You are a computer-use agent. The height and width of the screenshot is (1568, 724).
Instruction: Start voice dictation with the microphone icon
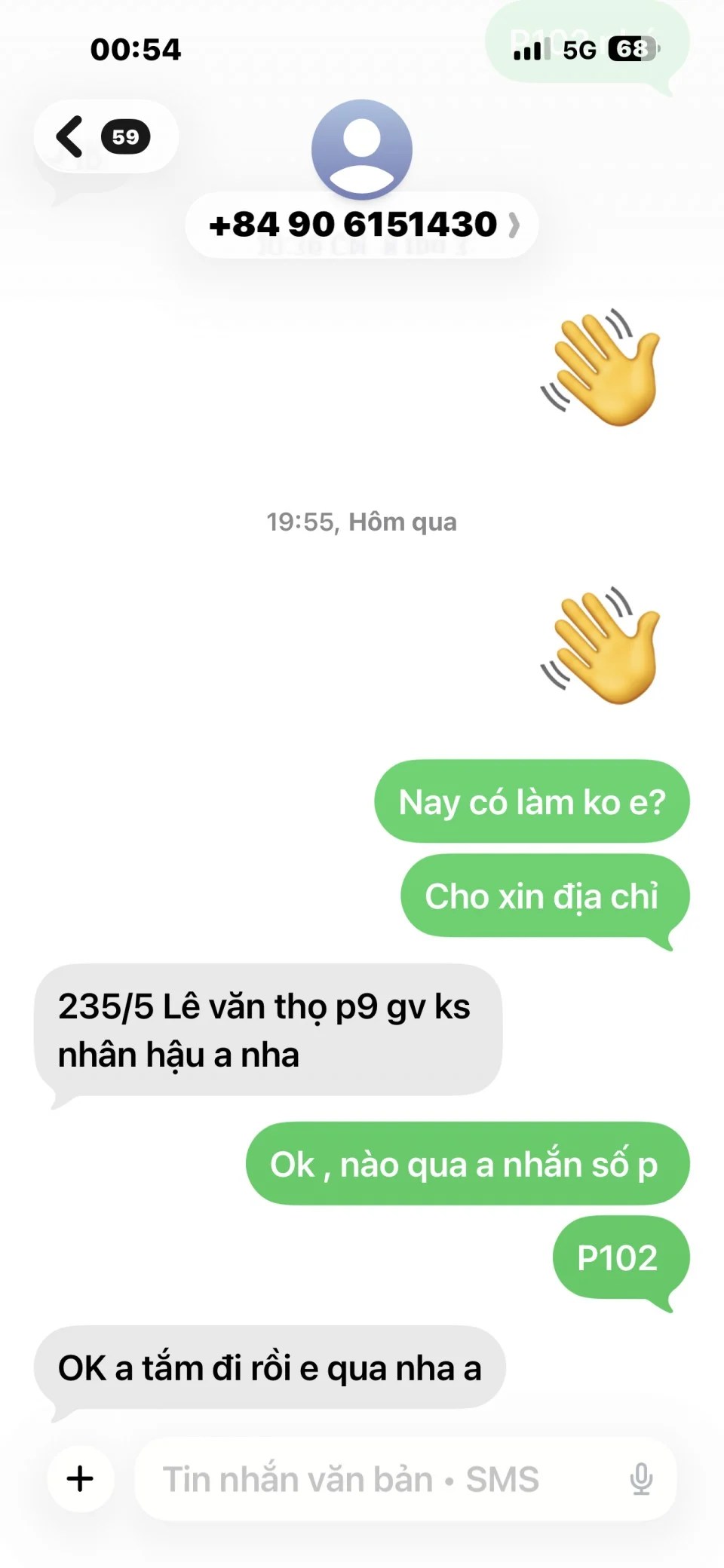pos(641,1479)
